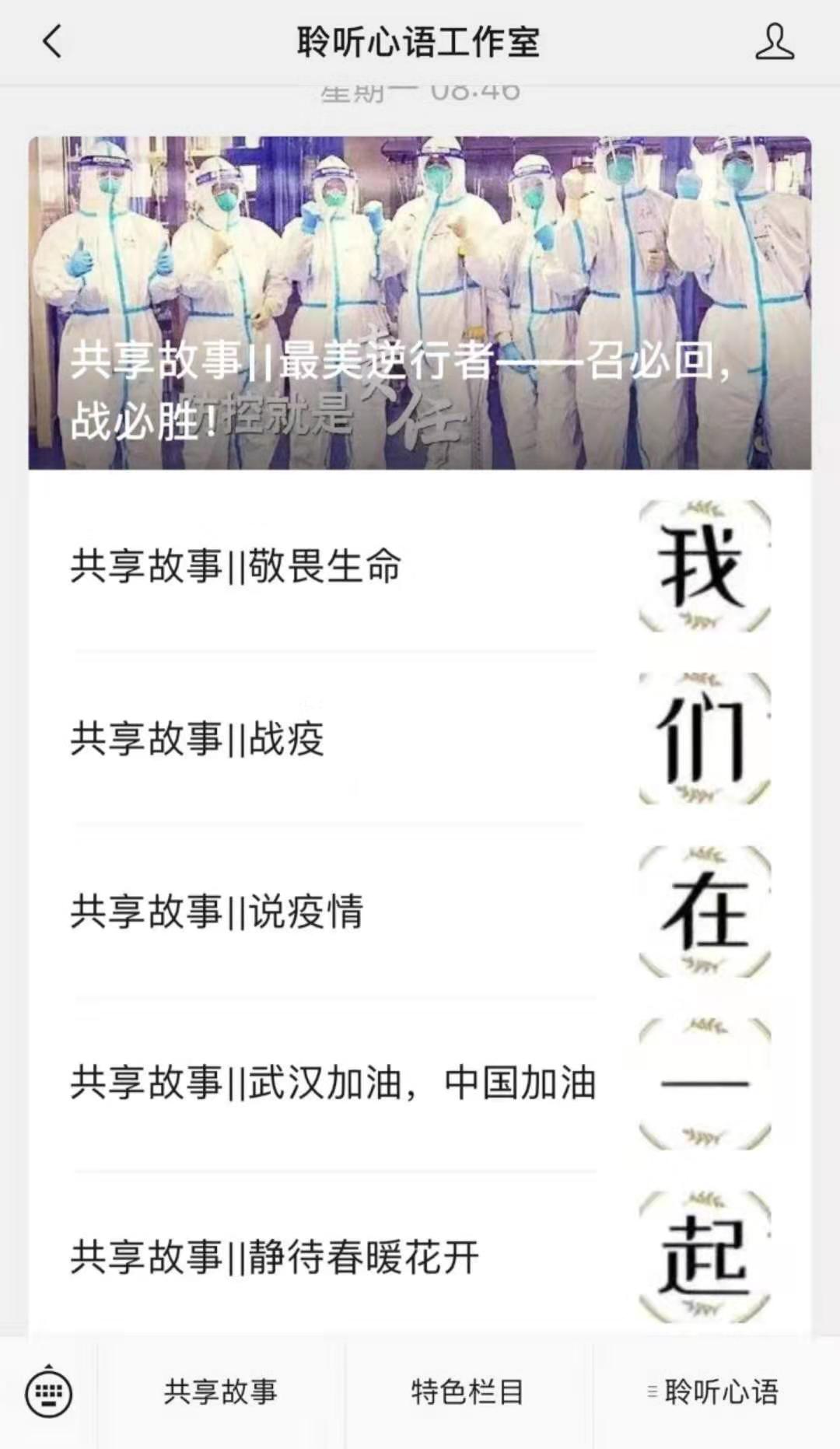This screenshot has height=1449, width=840.
Task: Open the 共享故事 bottom menu
Action: tap(221, 1392)
